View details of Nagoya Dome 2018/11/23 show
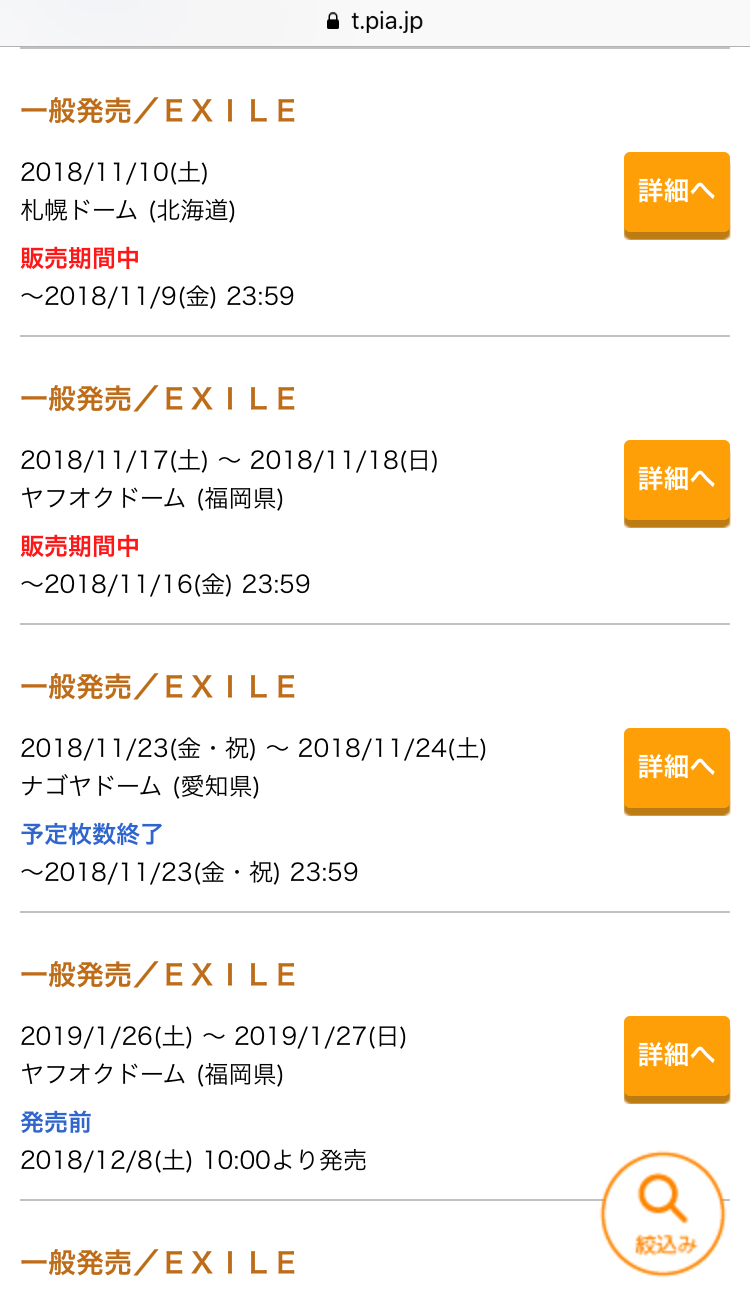The height and width of the screenshot is (1301, 750). (x=676, y=769)
